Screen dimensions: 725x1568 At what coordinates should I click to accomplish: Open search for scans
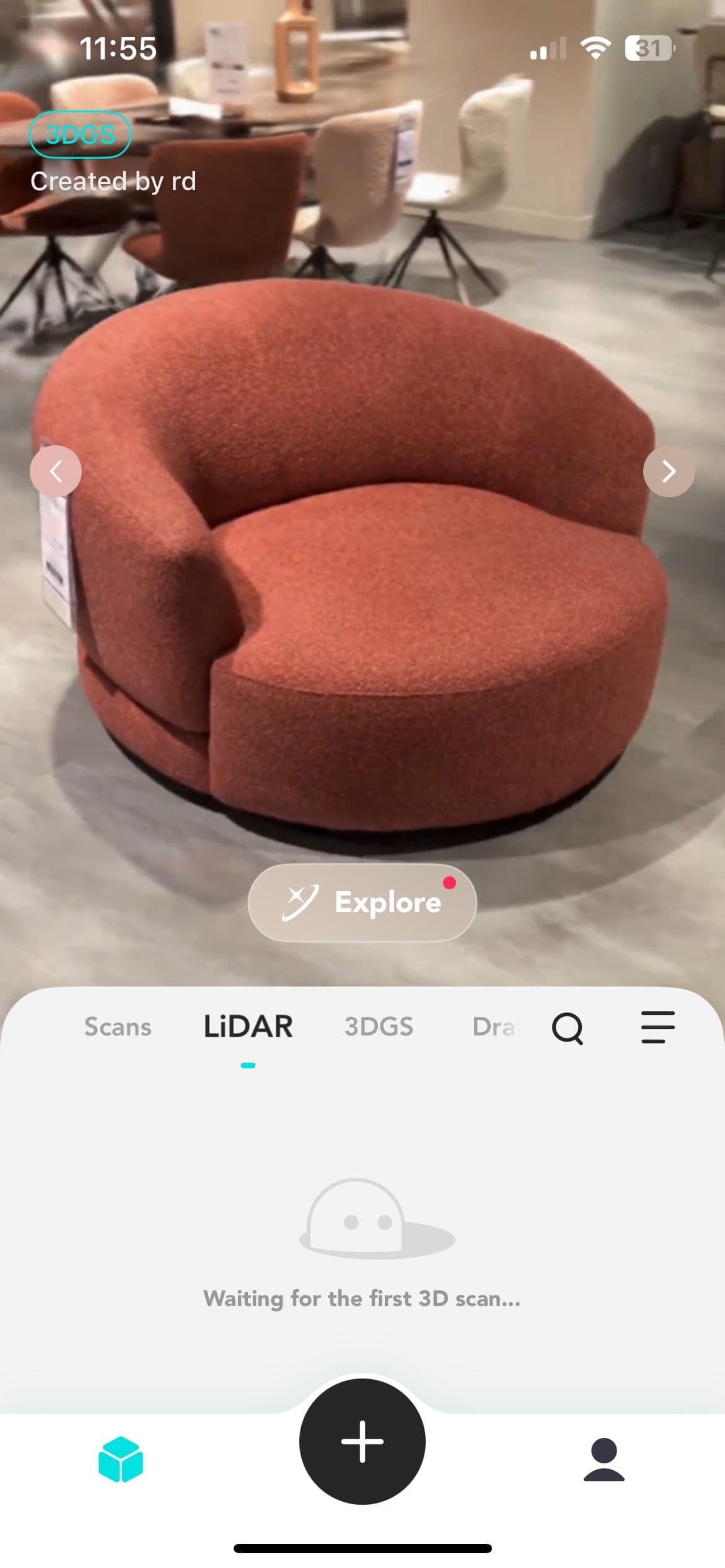pos(567,1028)
